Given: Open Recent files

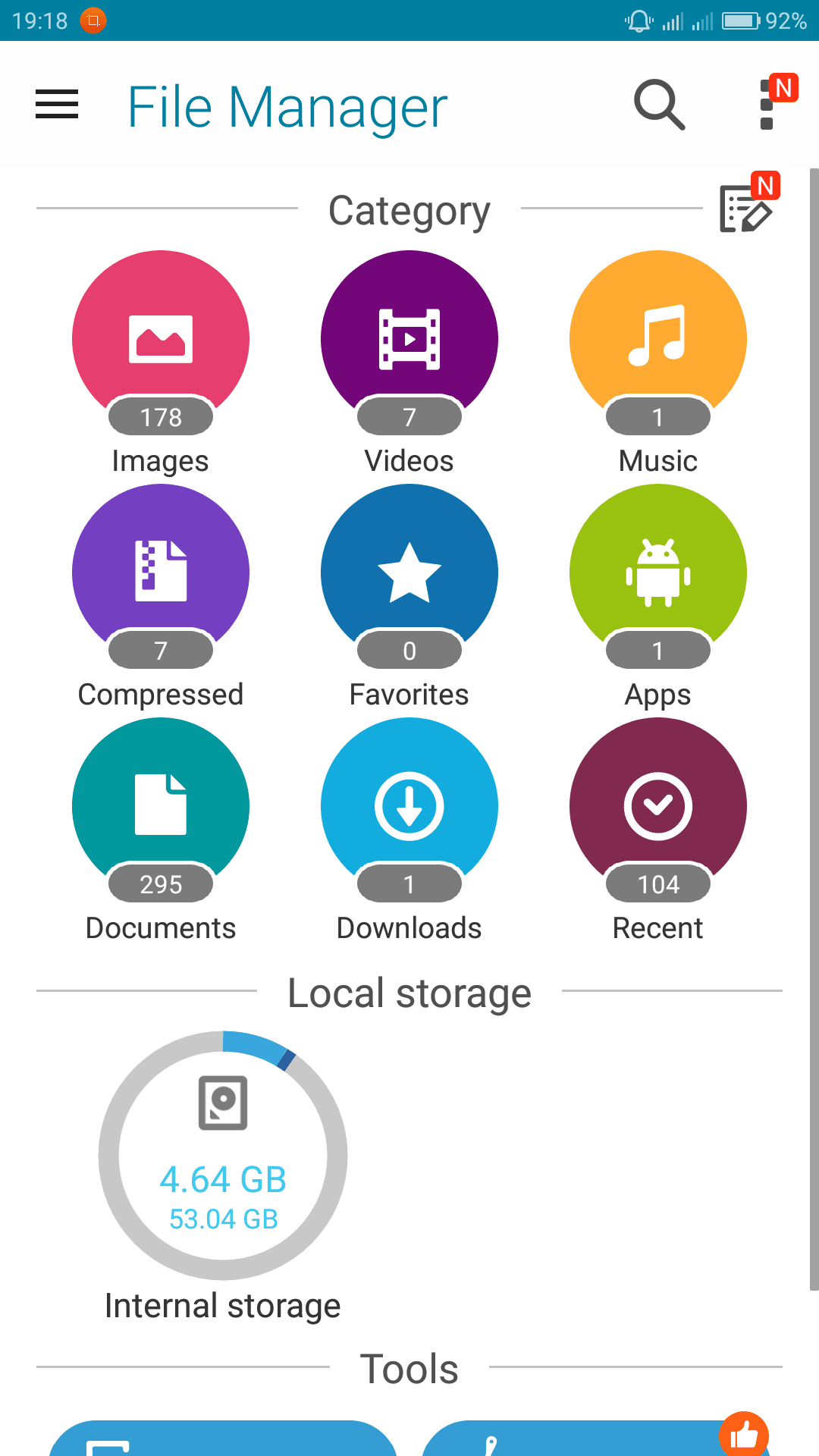Looking at the screenshot, I should click(658, 830).
